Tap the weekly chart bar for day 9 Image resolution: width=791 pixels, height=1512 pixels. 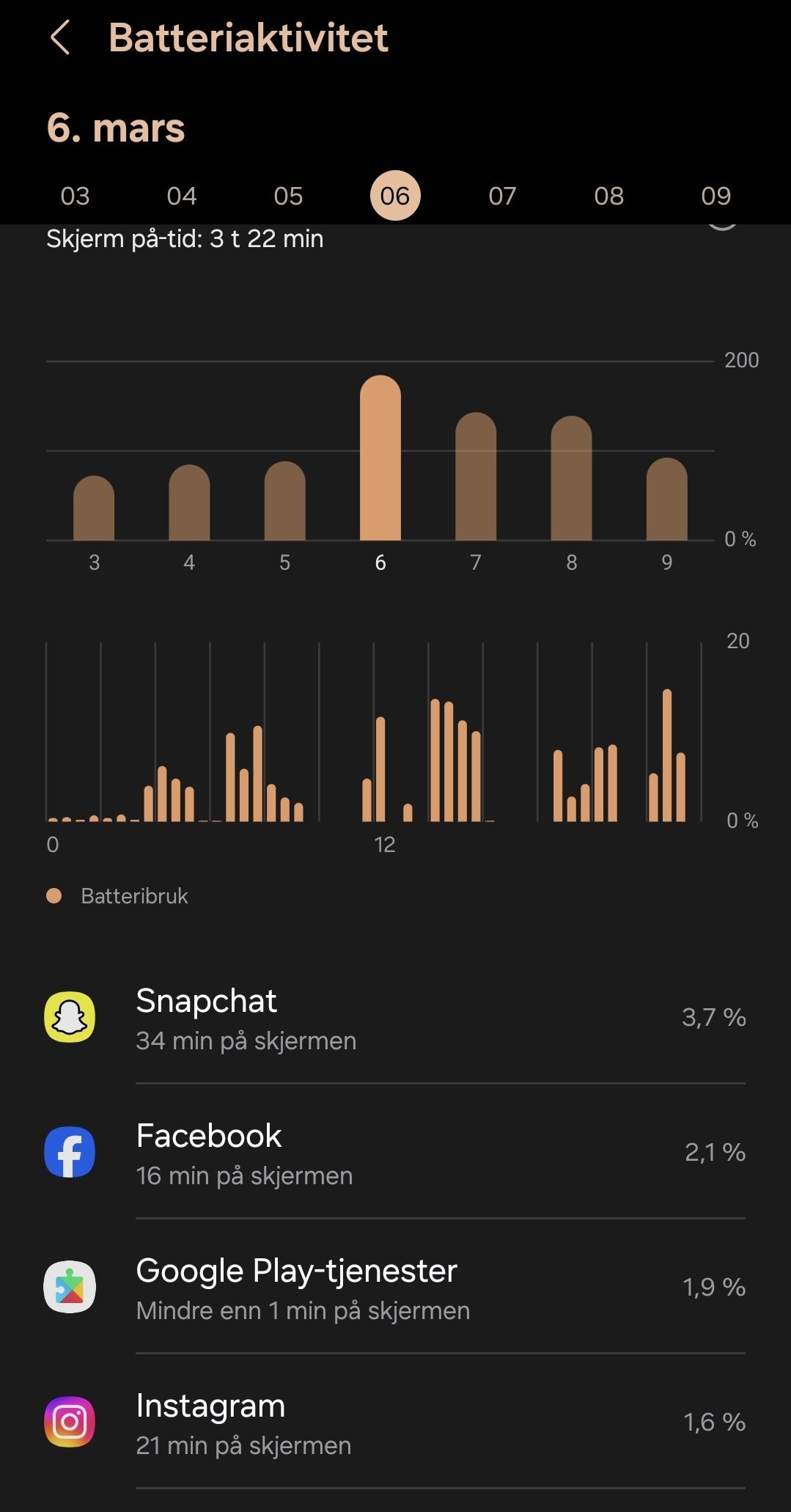(667, 499)
